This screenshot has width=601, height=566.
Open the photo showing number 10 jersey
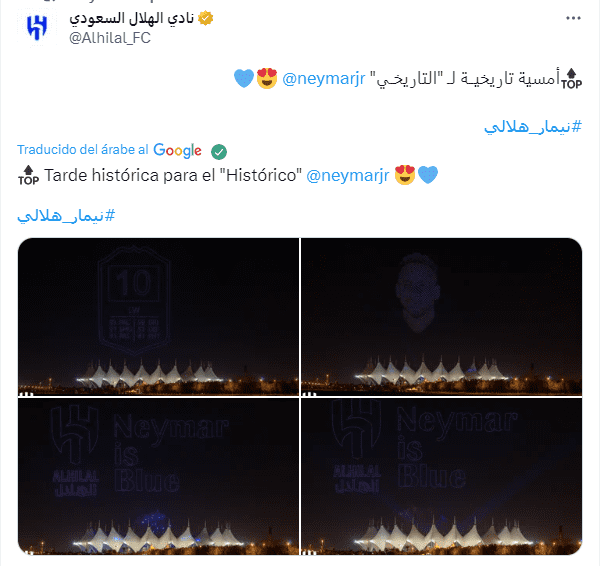(159, 316)
